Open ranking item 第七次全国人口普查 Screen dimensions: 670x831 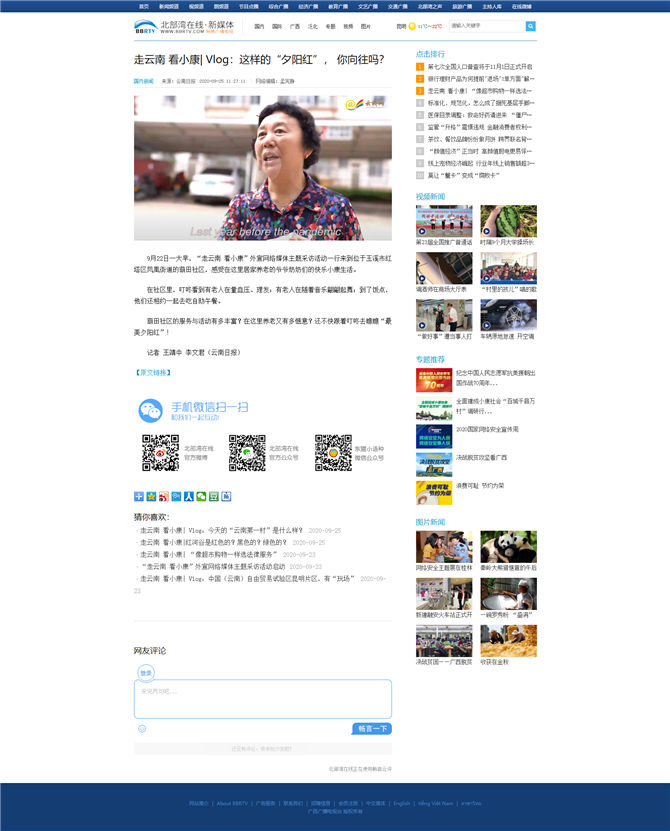(x=478, y=66)
